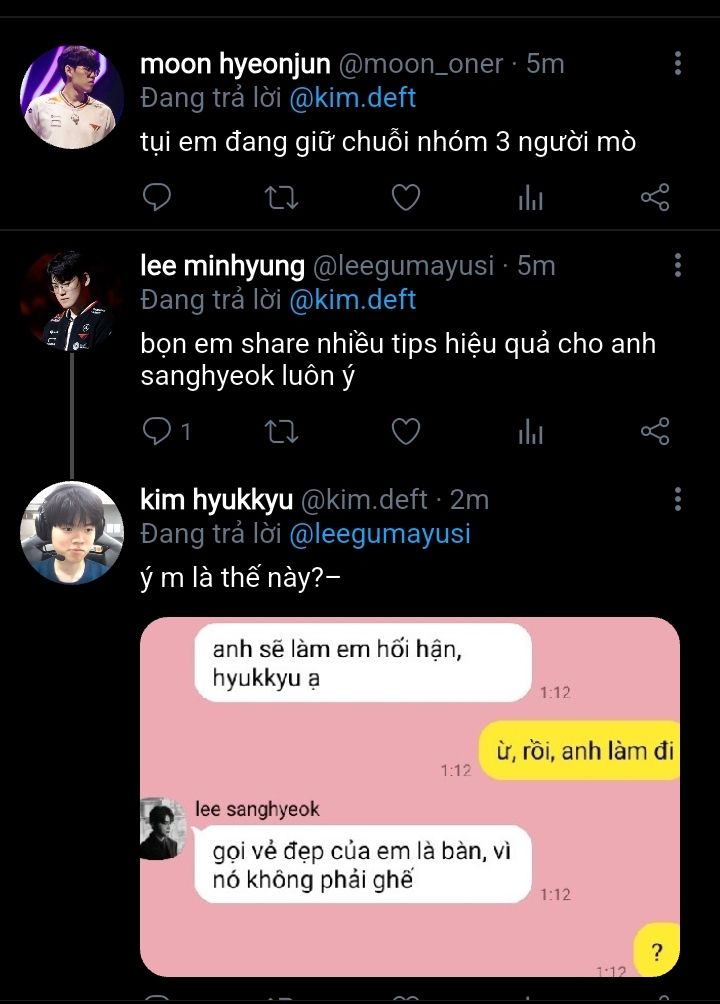Like lee minhyung's tweet
The image size is (720, 1004).
pos(405,431)
